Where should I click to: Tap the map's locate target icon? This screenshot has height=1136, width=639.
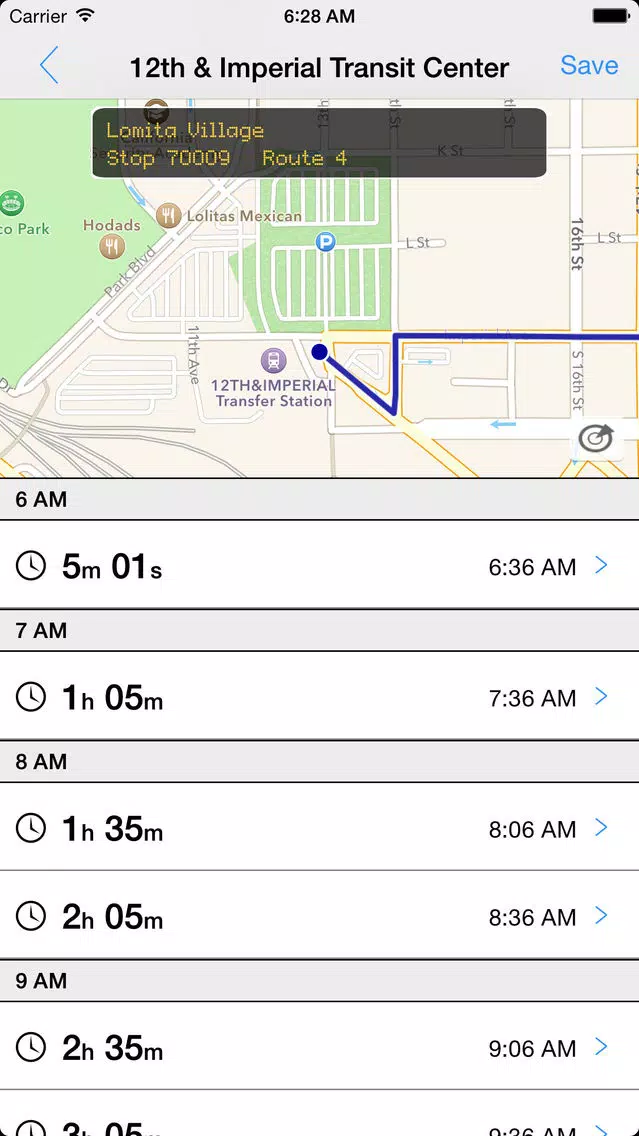tap(596, 438)
